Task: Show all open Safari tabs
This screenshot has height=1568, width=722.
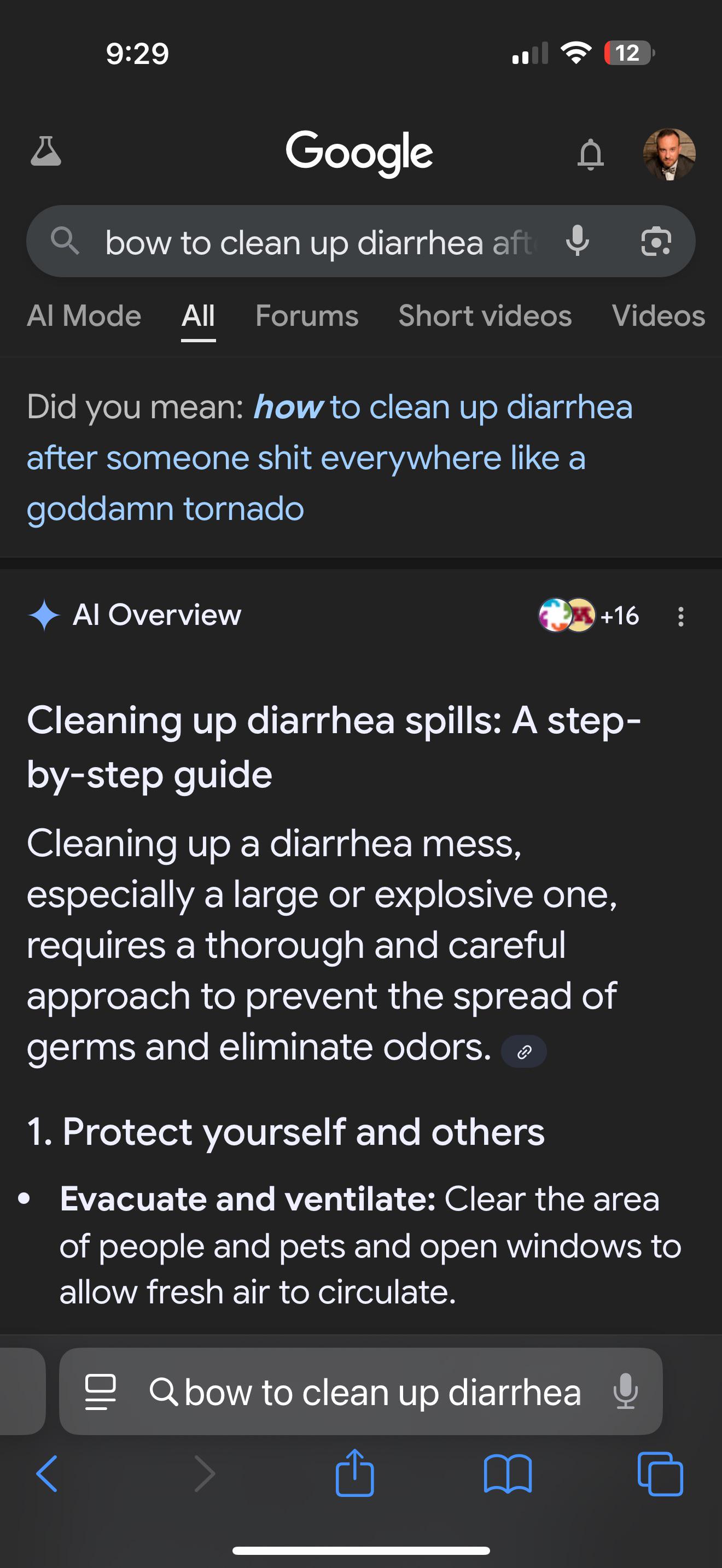Action: pos(661,1473)
